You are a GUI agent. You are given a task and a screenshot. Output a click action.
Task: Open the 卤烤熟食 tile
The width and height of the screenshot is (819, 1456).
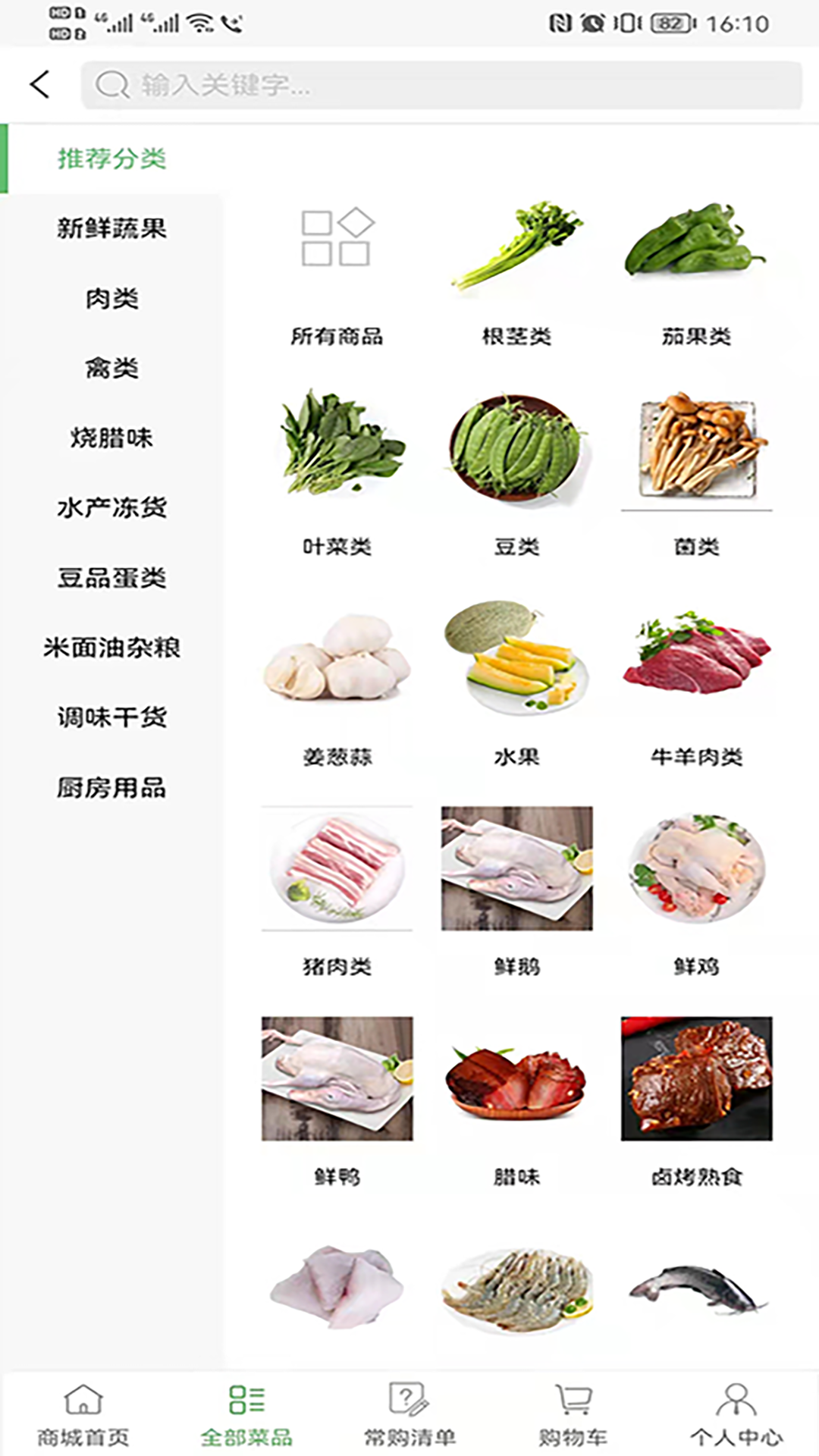click(696, 1100)
